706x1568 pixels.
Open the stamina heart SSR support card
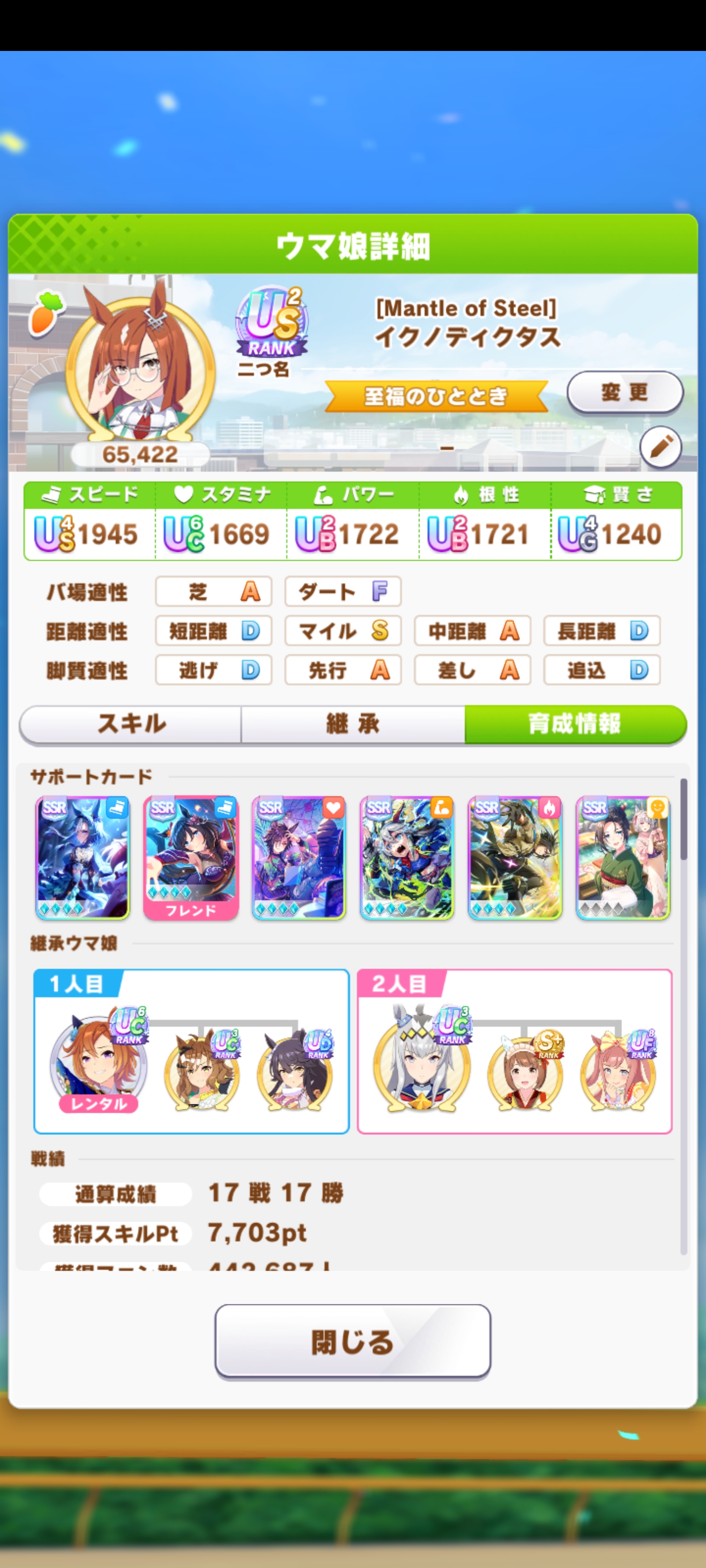pos(299,857)
